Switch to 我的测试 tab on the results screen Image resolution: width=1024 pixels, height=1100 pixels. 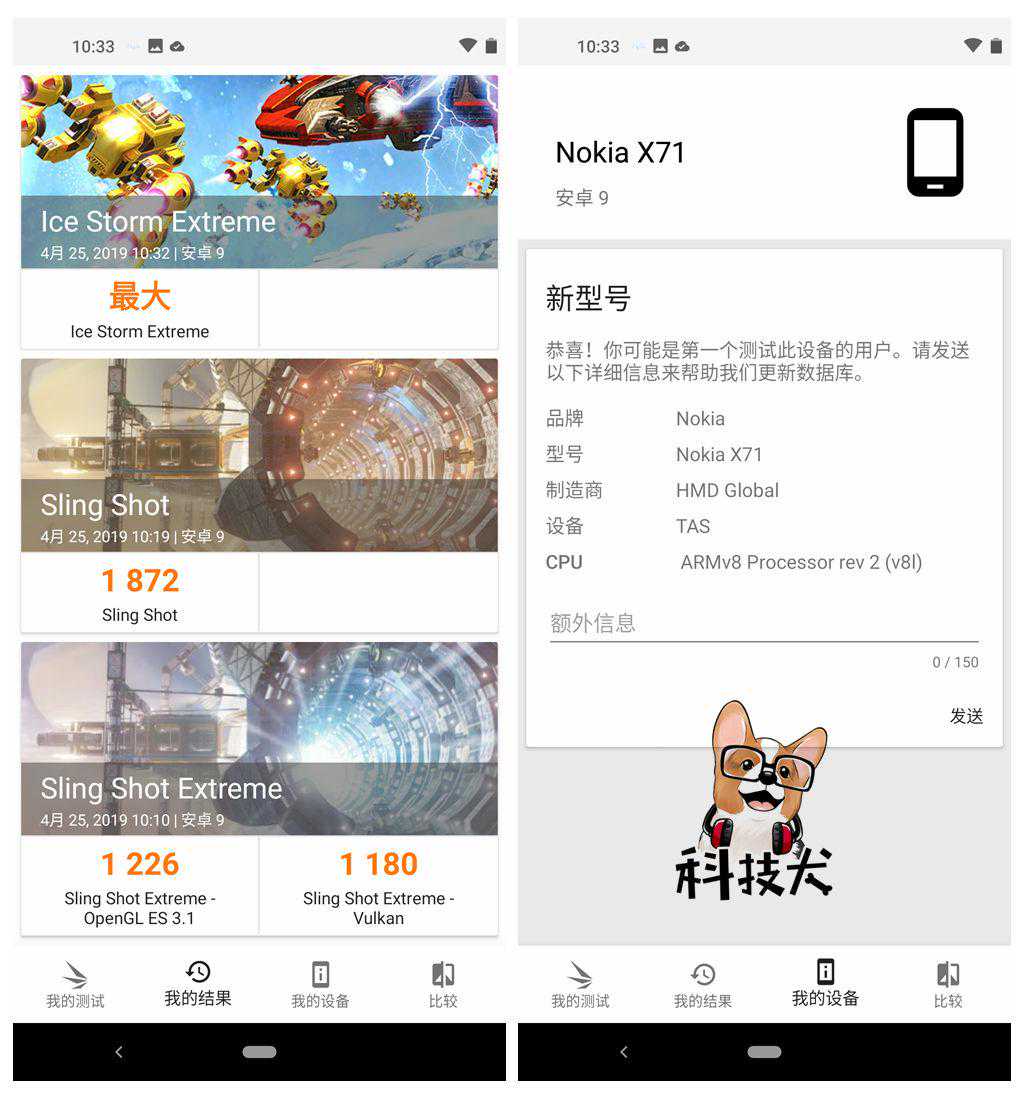[75, 985]
